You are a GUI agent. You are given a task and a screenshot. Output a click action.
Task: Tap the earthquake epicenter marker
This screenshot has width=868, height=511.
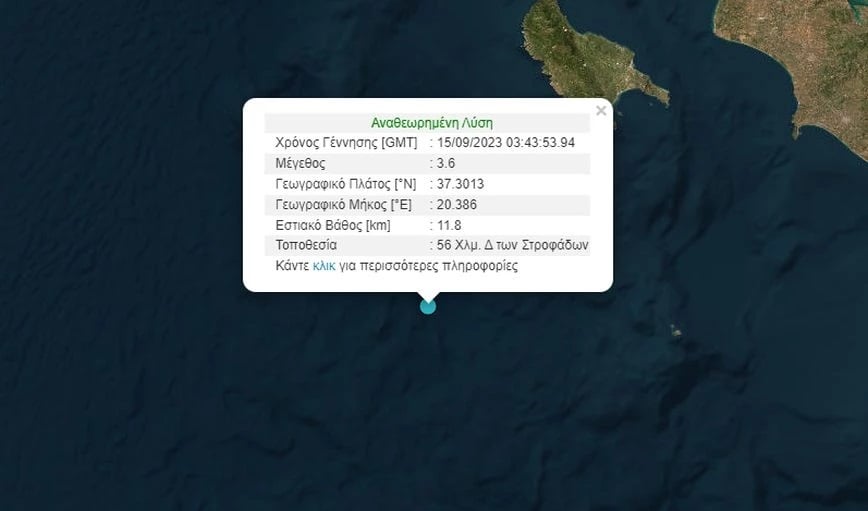[428, 306]
